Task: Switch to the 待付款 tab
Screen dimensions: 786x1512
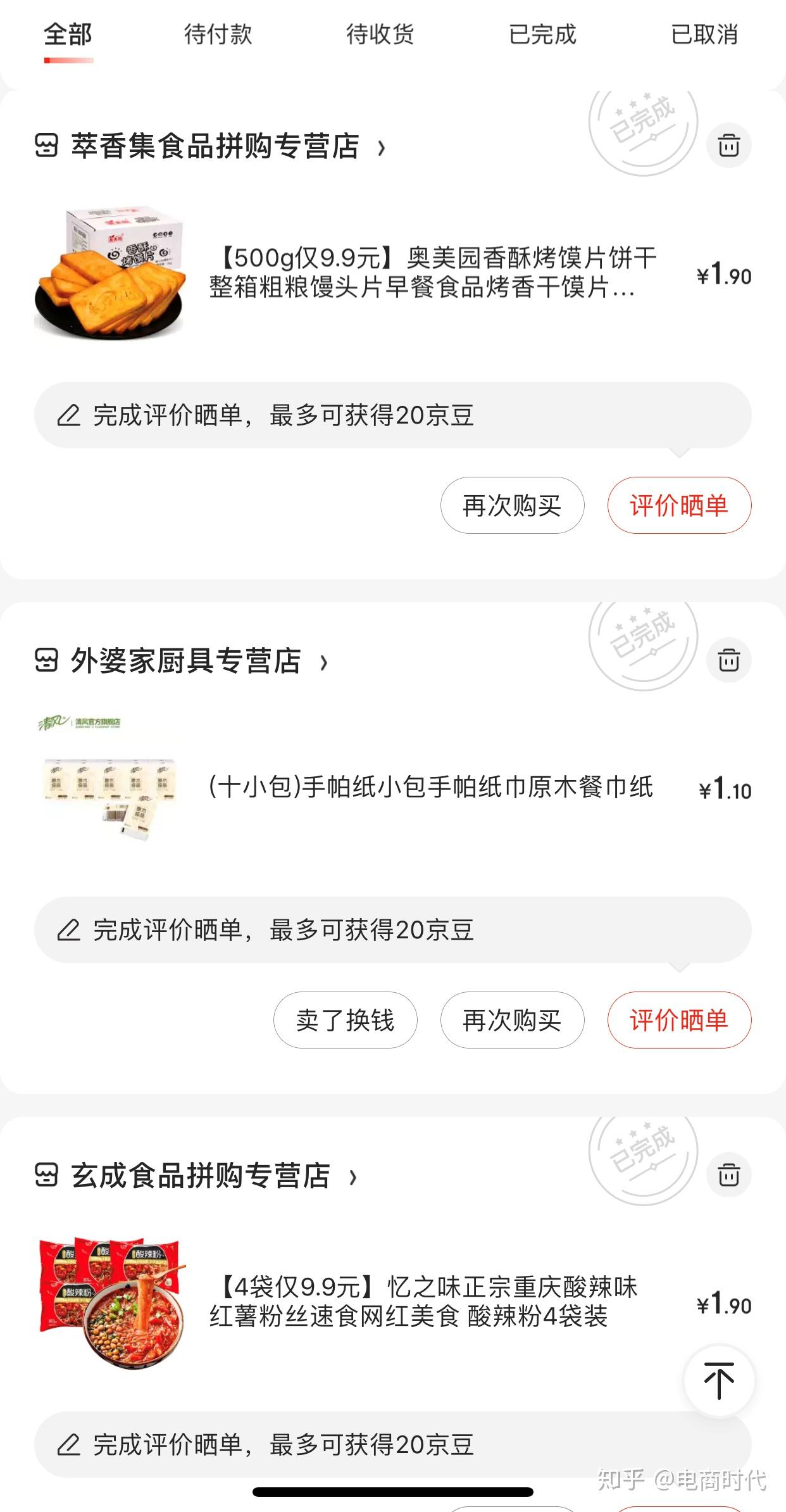Action: (218, 34)
